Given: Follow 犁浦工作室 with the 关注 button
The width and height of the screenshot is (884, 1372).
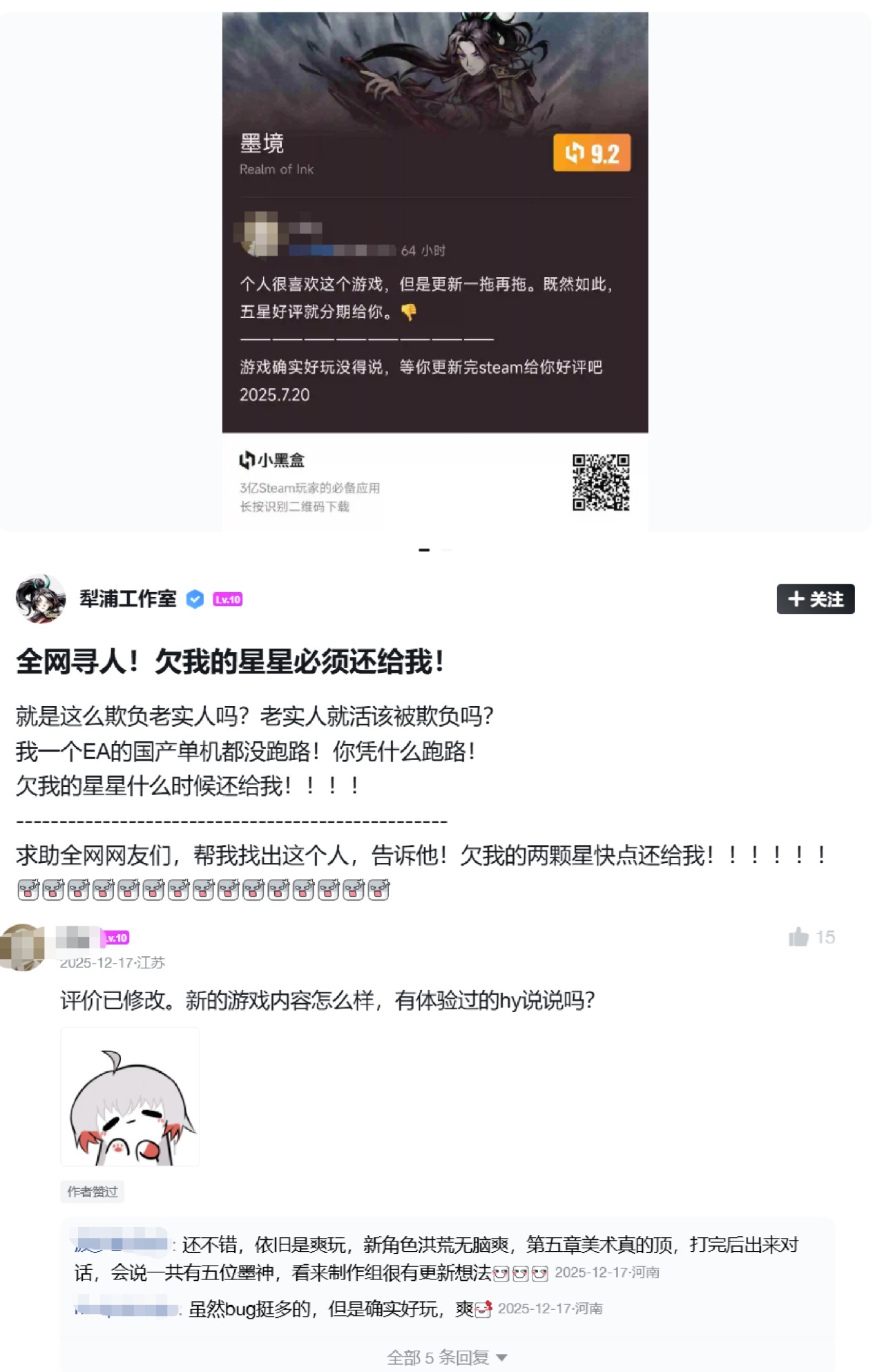Looking at the screenshot, I should point(815,599).
